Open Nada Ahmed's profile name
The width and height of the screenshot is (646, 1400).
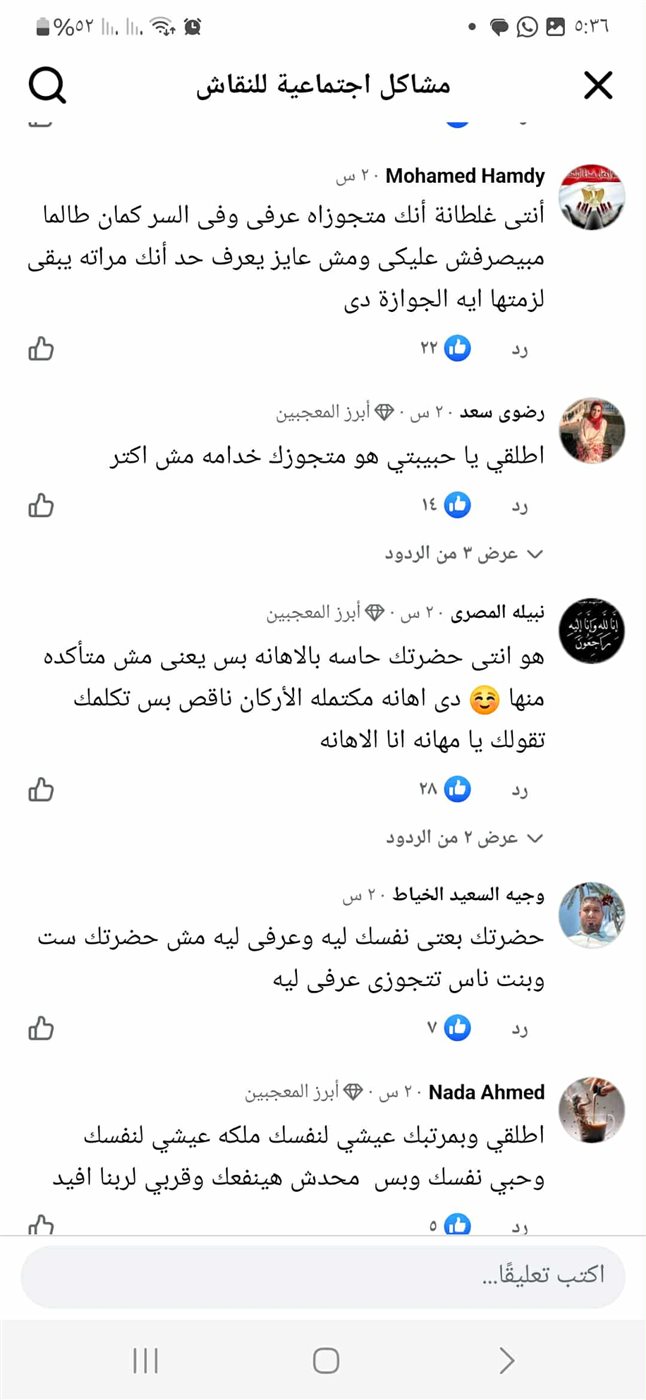click(x=486, y=1092)
